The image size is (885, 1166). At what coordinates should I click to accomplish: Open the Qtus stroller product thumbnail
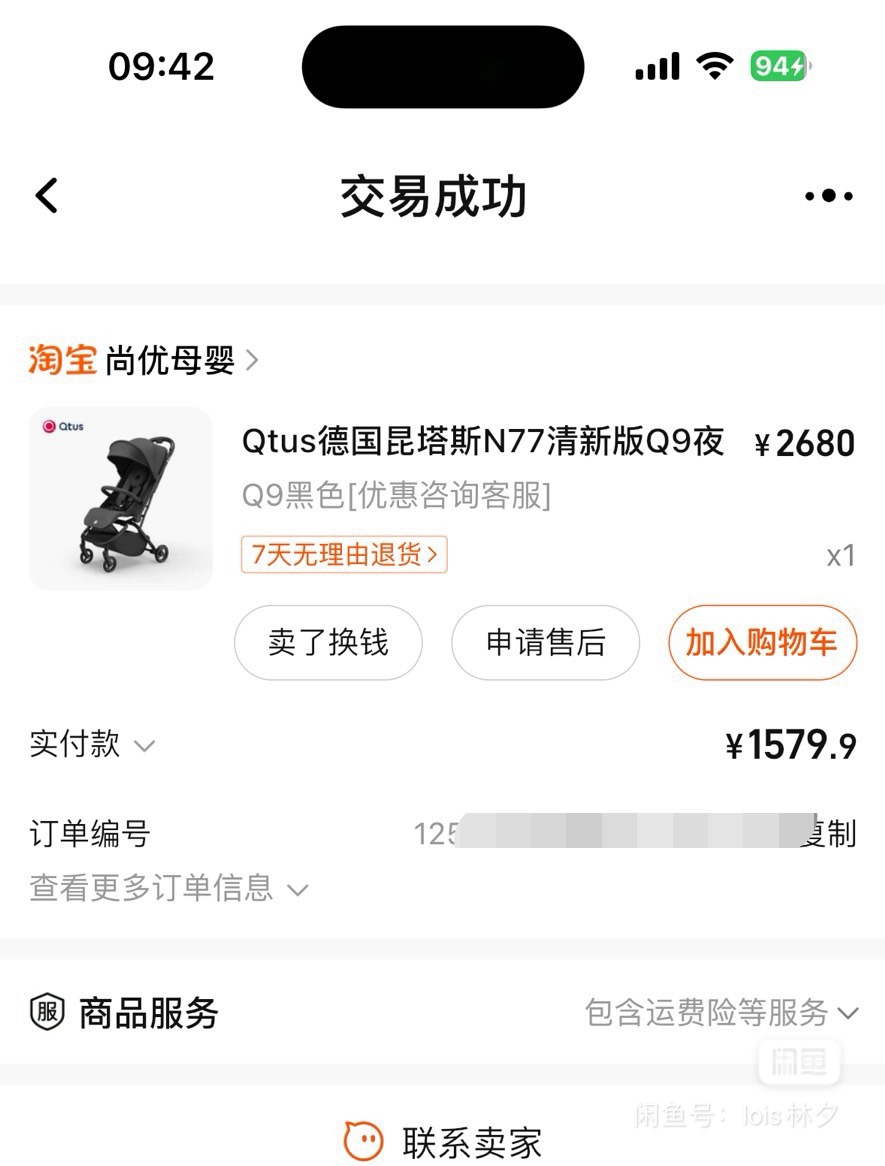(121, 498)
